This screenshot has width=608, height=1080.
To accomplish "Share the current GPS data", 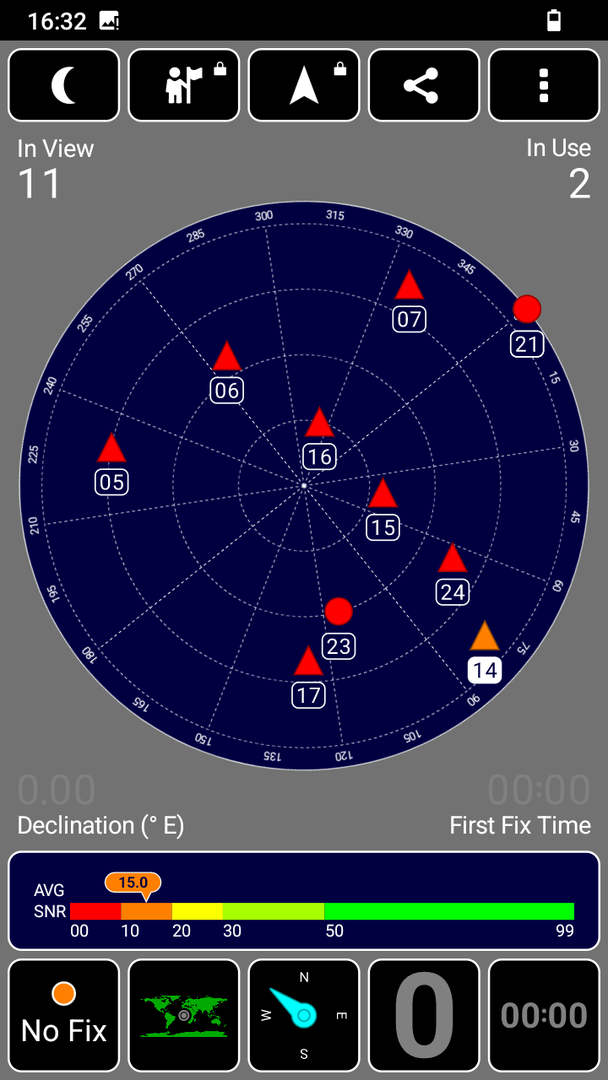I will pyautogui.click(x=424, y=86).
